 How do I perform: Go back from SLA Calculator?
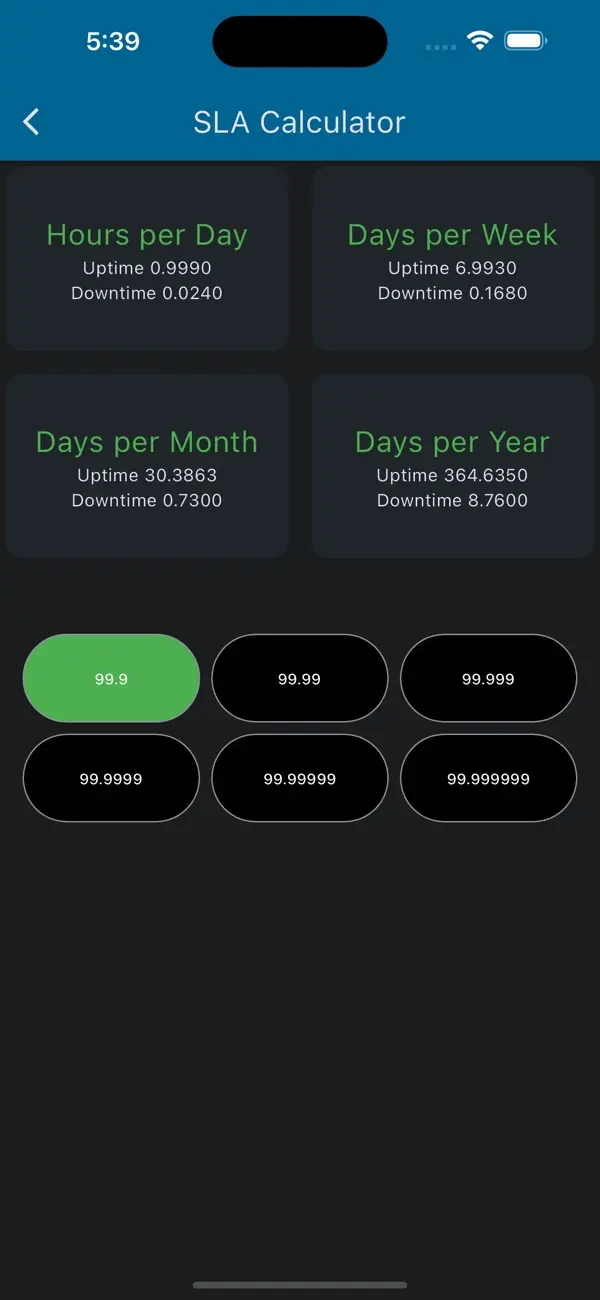(32, 122)
